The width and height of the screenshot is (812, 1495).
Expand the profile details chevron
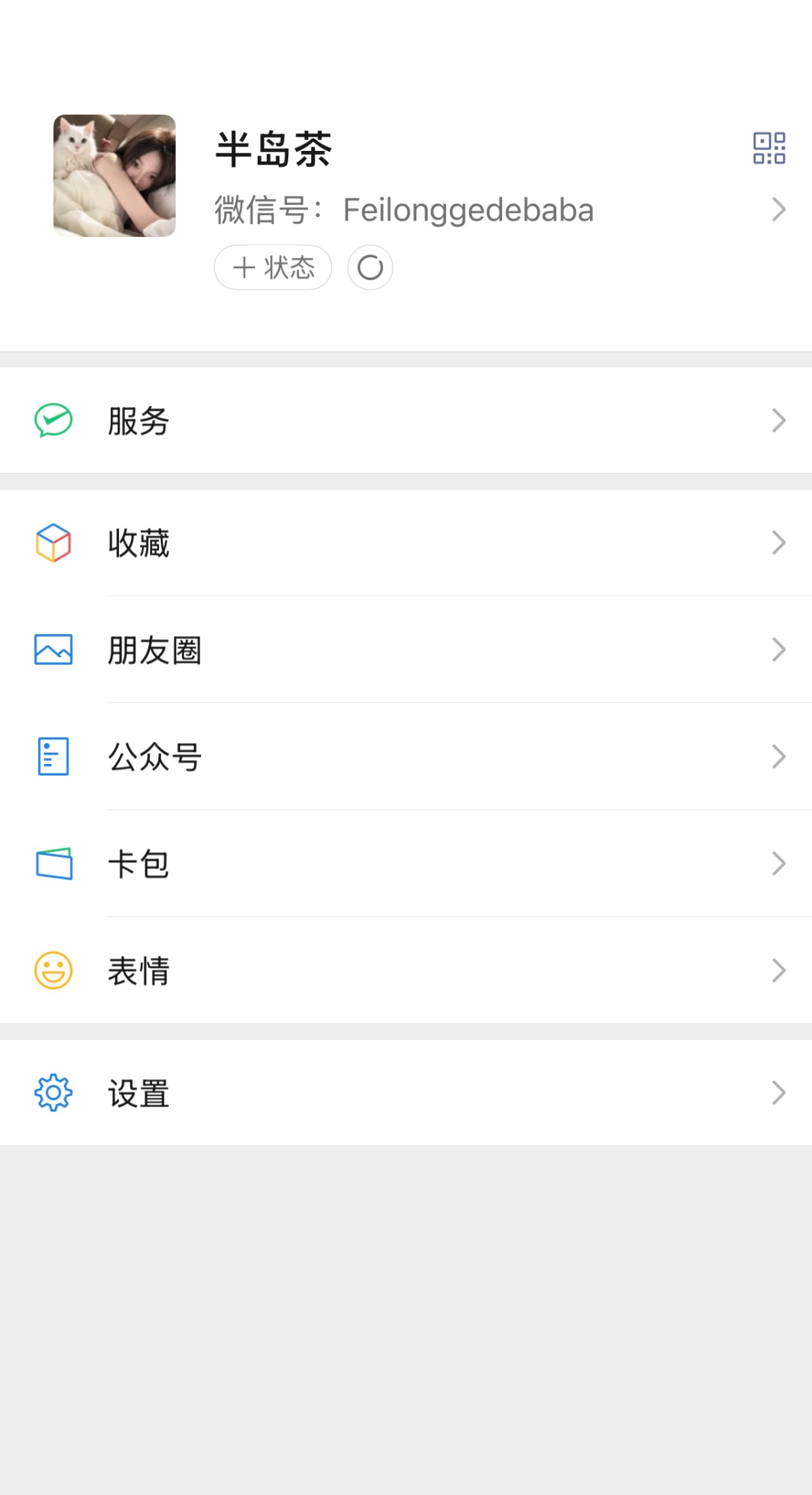pyautogui.click(x=777, y=210)
